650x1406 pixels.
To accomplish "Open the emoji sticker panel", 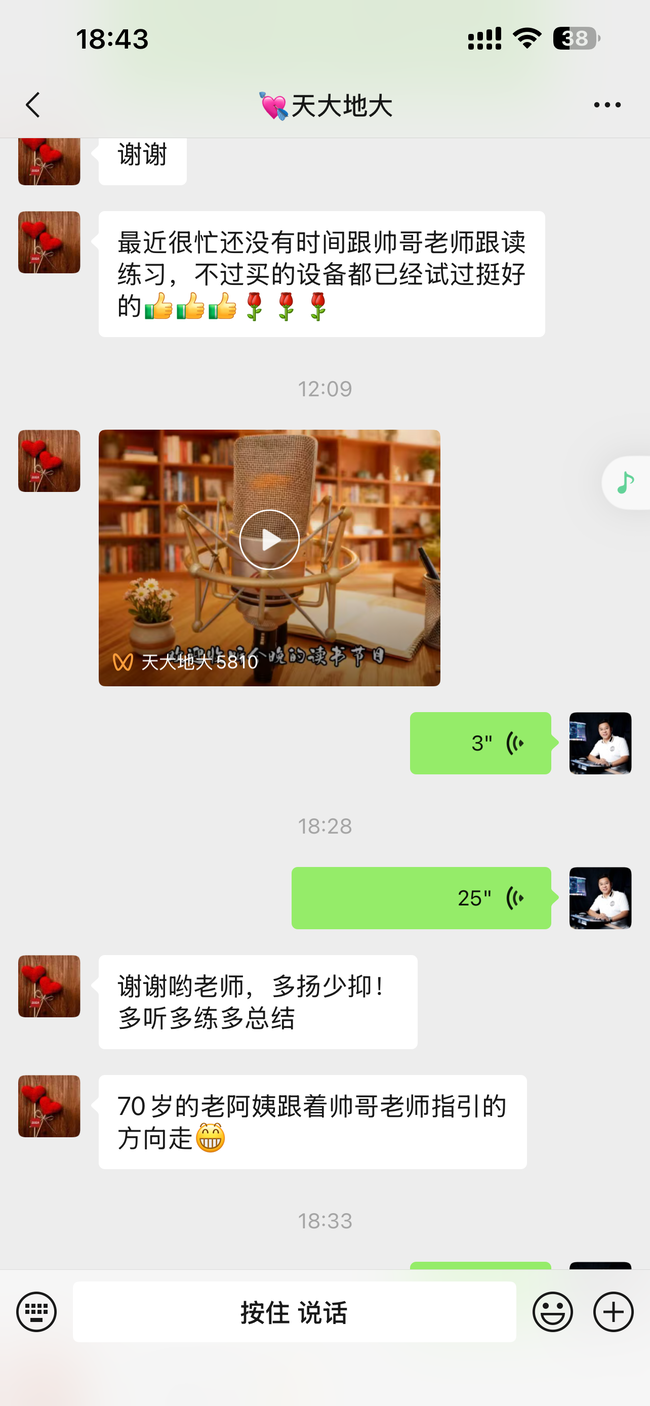I will pos(552,1311).
